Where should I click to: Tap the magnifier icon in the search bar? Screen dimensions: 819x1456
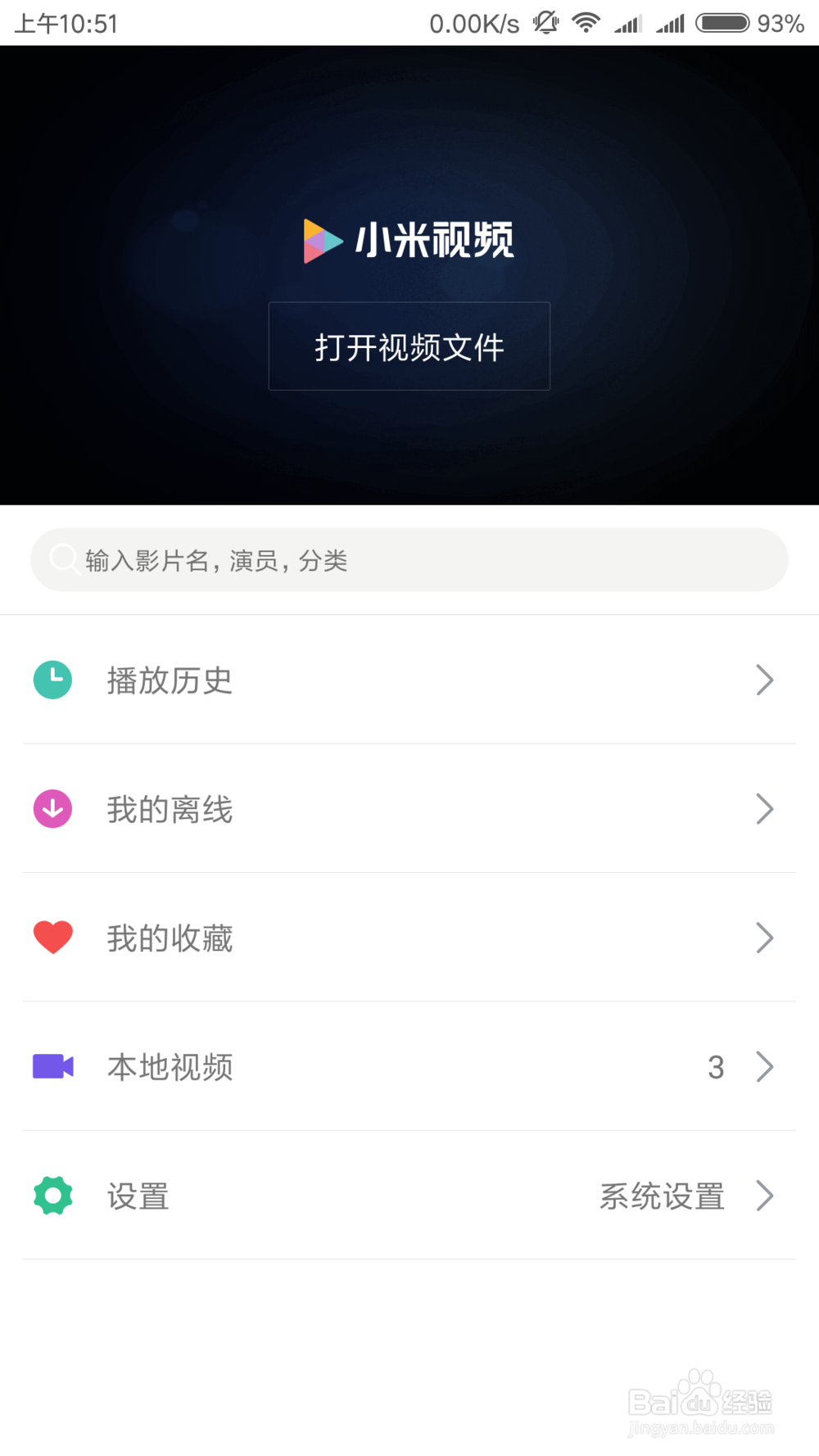(x=63, y=559)
